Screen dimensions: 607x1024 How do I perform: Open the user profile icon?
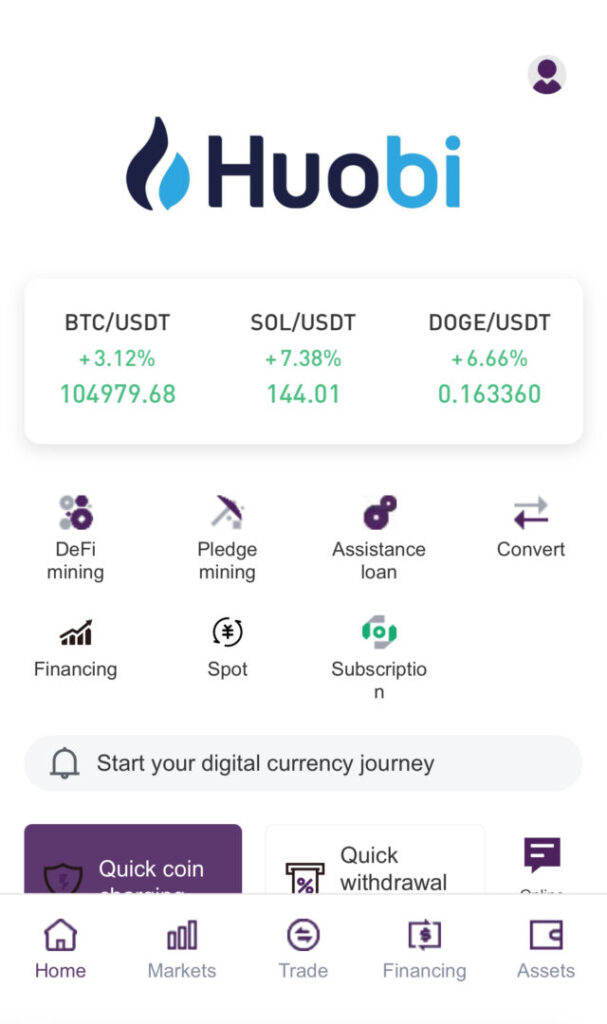point(547,75)
